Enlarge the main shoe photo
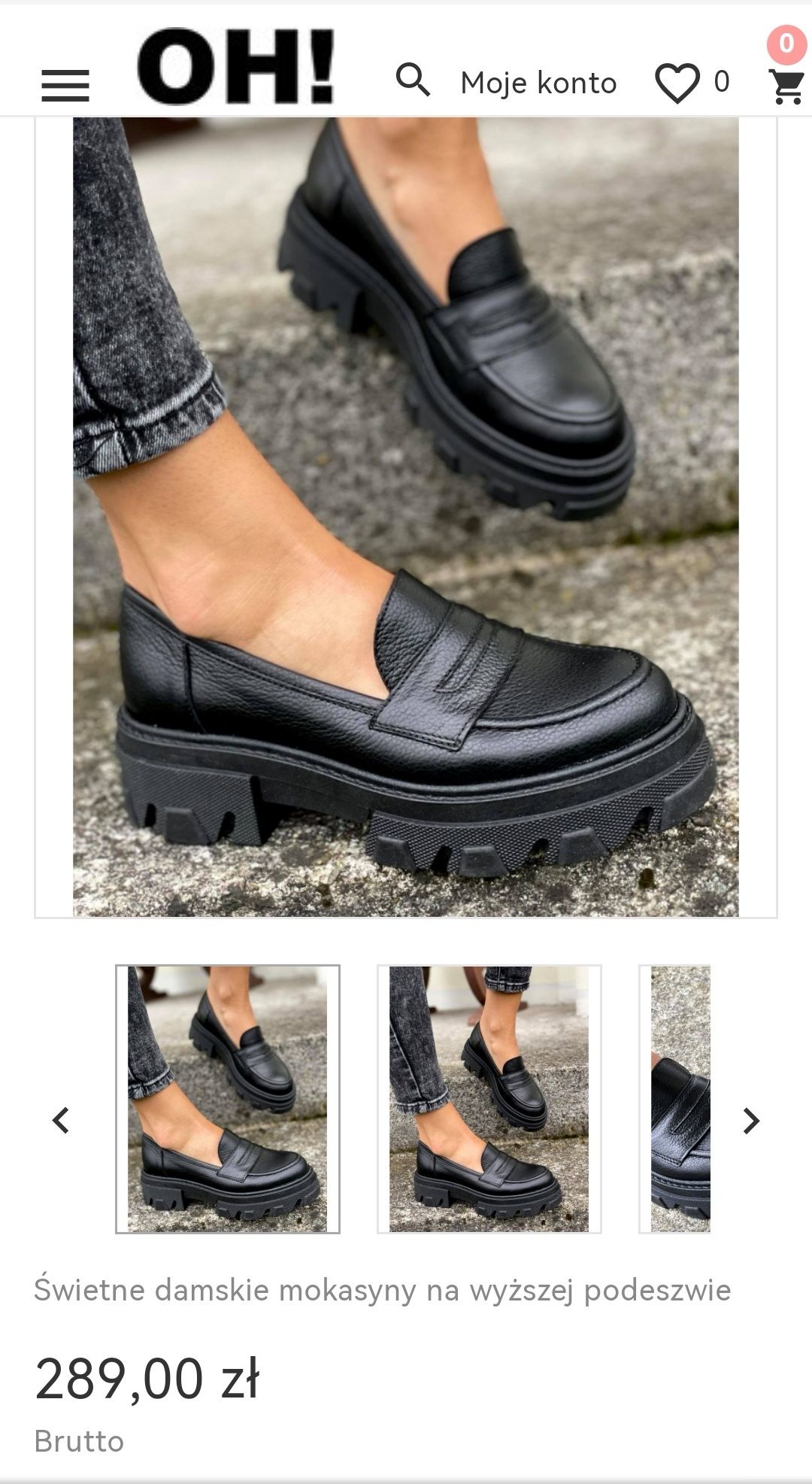This screenshot has width=812, height=1484. pos(405,517)
